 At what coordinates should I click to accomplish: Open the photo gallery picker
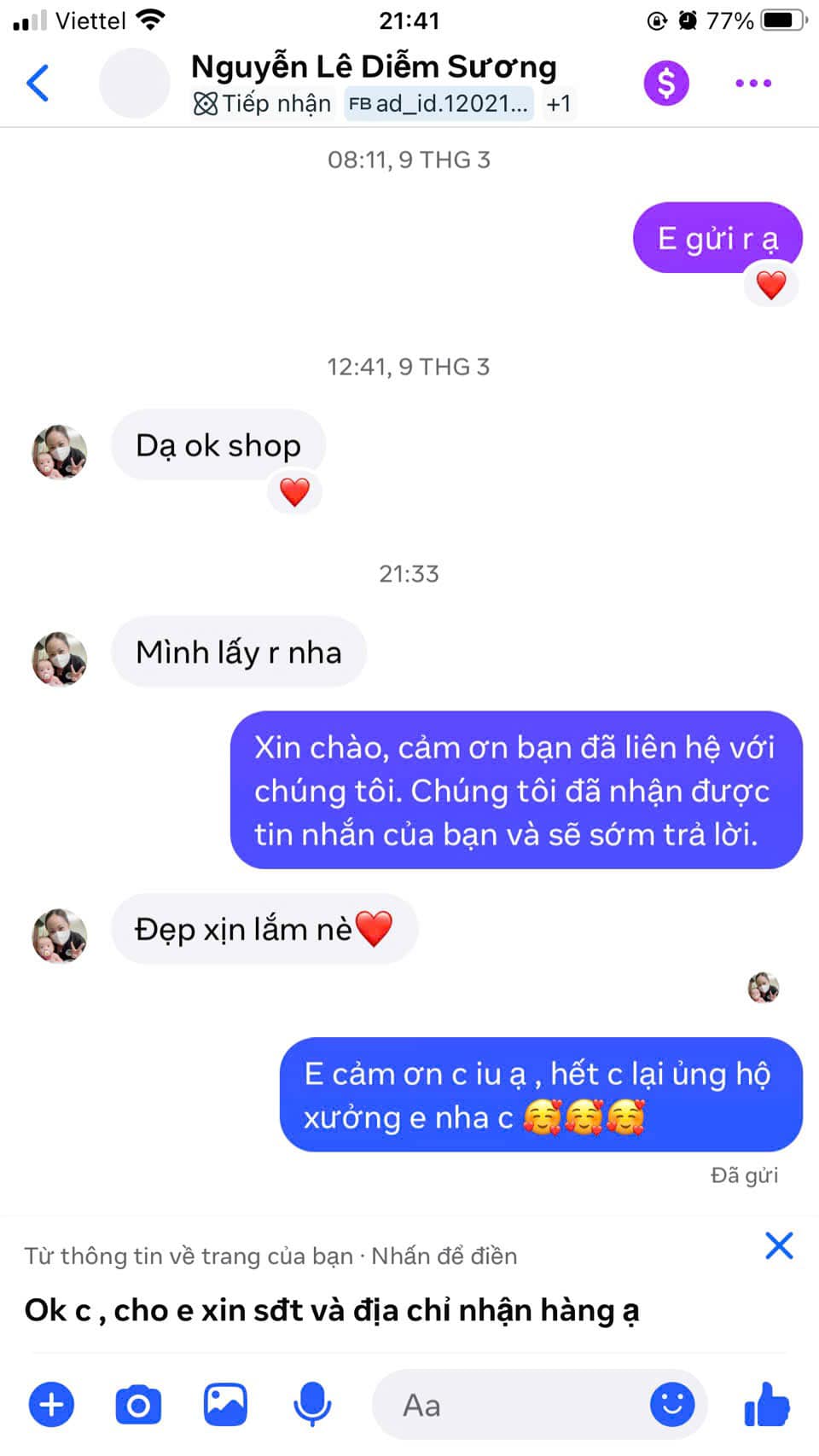tap(225, 1405)
